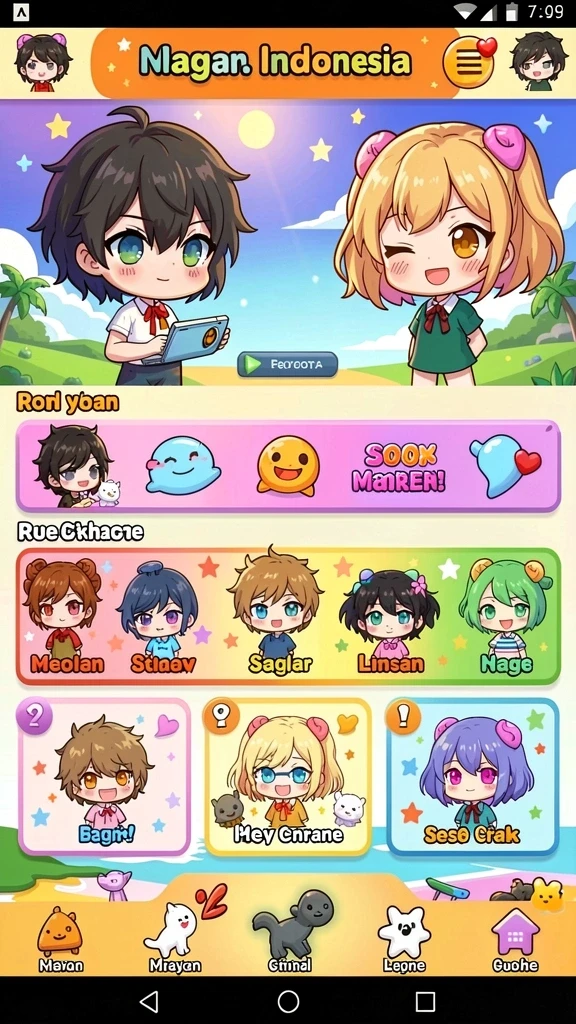The width and height of the screenshot is (576, 1024).
Task: Open the Bagm! card
Action: 104,776
